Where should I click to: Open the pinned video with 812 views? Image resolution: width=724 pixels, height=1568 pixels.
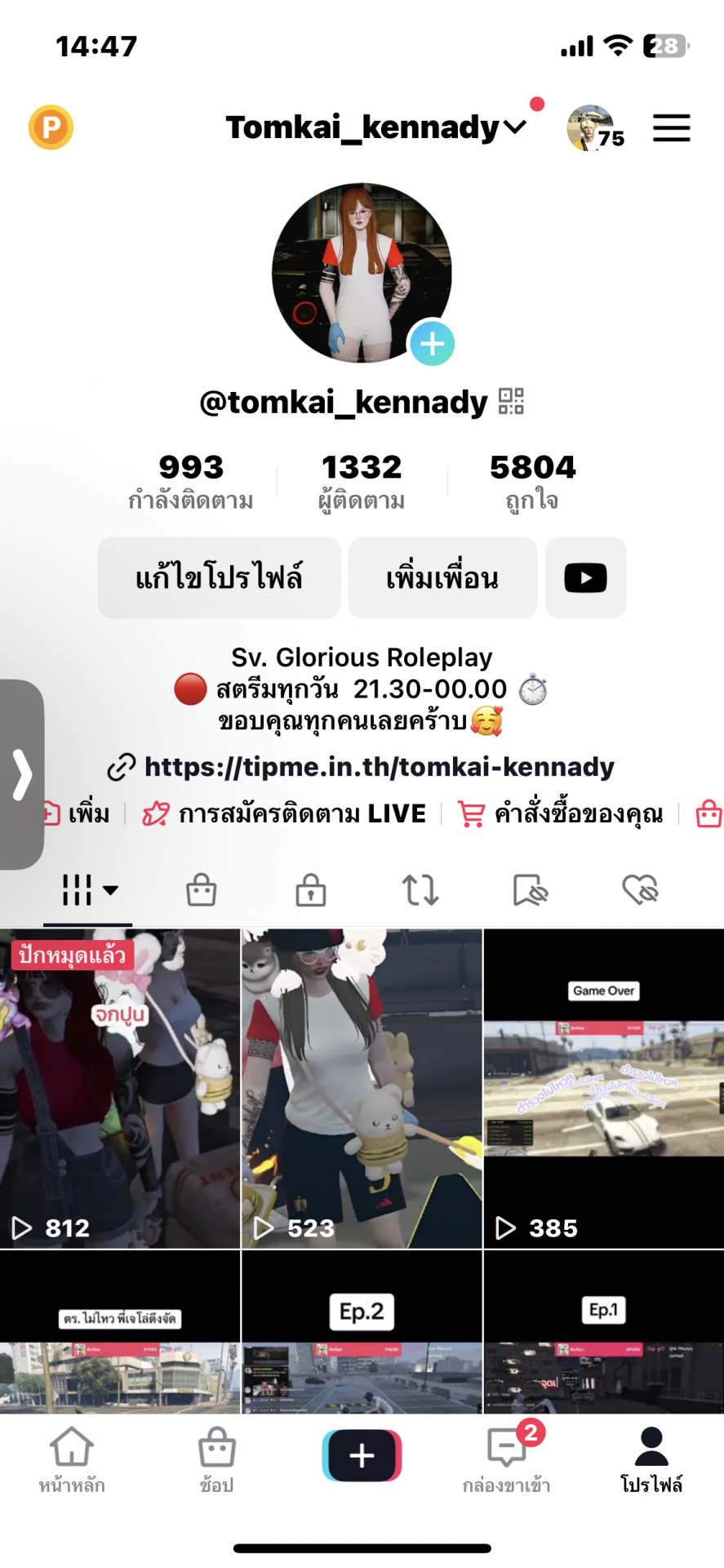pos(120,1089)
